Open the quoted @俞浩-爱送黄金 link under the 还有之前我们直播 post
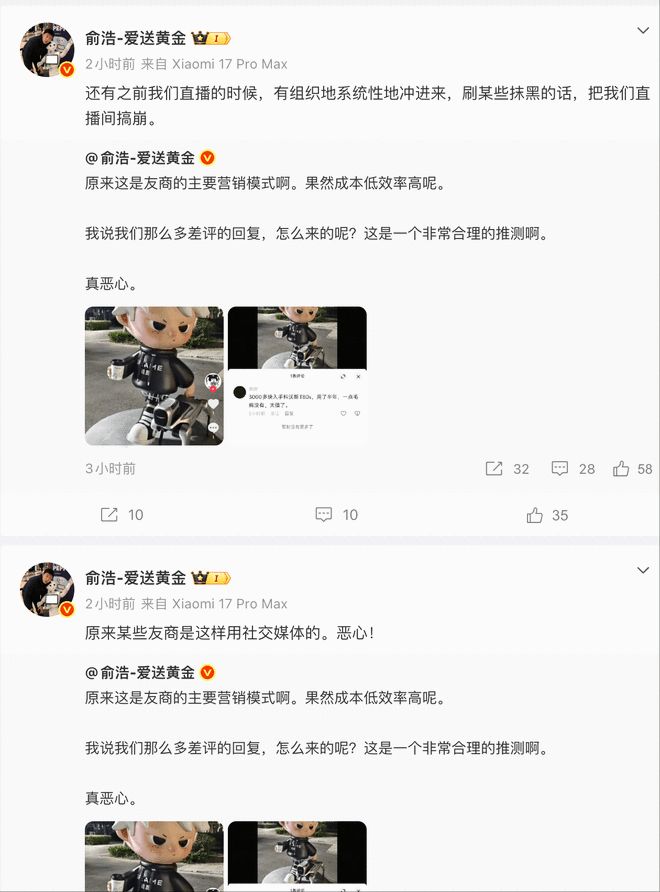The image size is (660, 892). point(142,158)
